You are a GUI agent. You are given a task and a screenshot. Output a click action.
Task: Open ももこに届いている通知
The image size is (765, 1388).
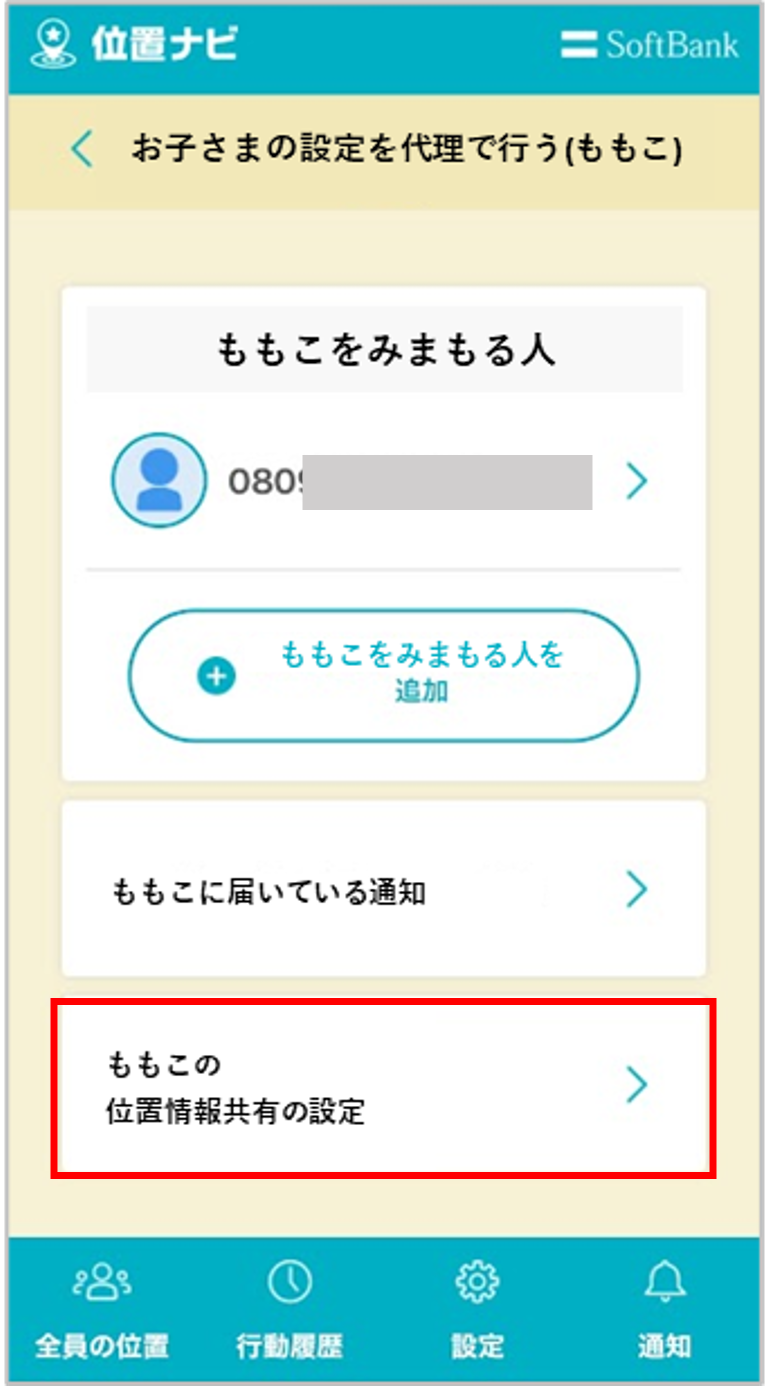[383, 889]
